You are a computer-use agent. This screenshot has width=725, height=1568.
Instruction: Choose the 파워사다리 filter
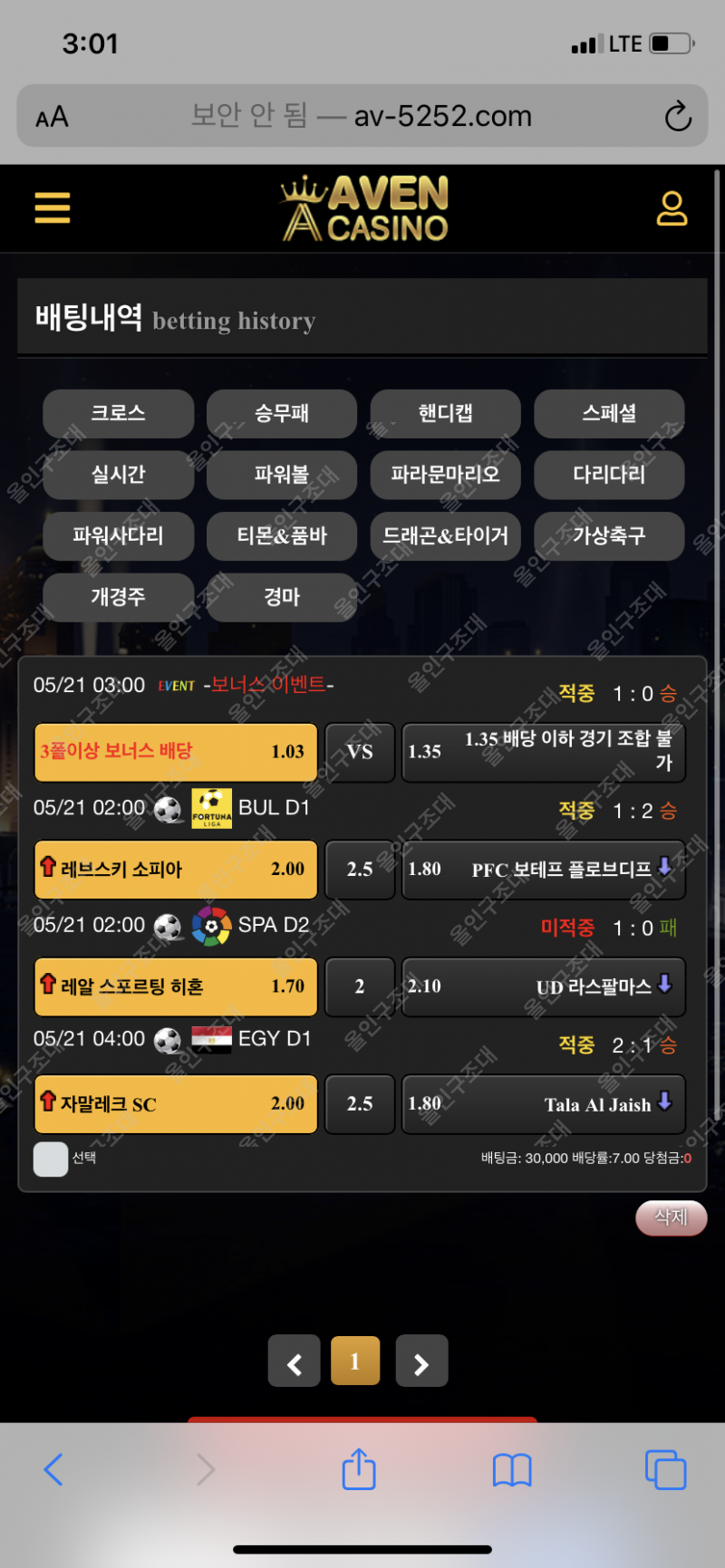tap(119, 535)
